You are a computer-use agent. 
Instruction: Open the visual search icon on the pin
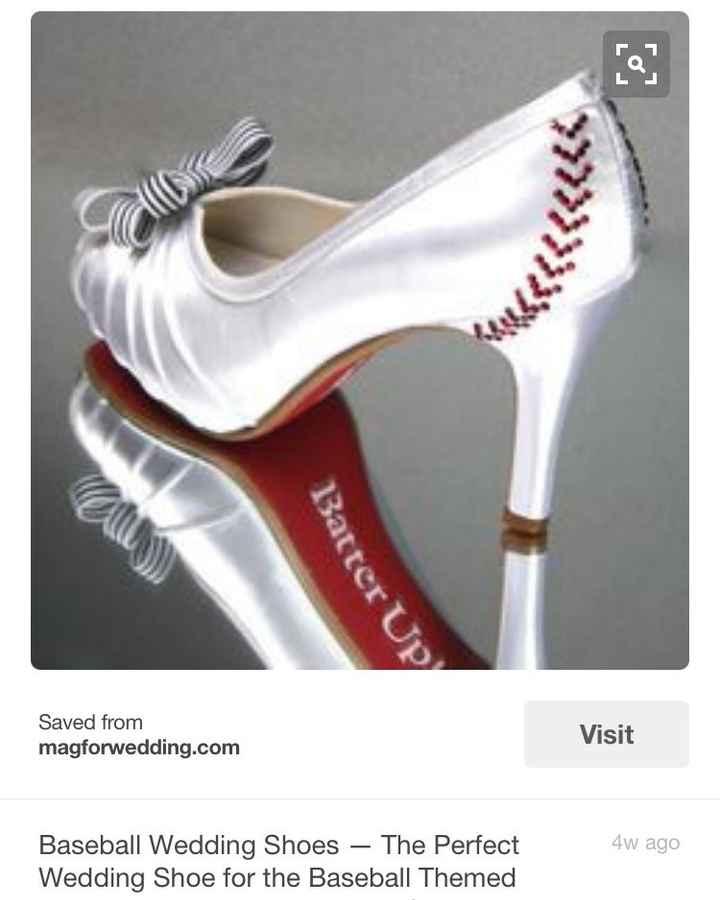636,64
